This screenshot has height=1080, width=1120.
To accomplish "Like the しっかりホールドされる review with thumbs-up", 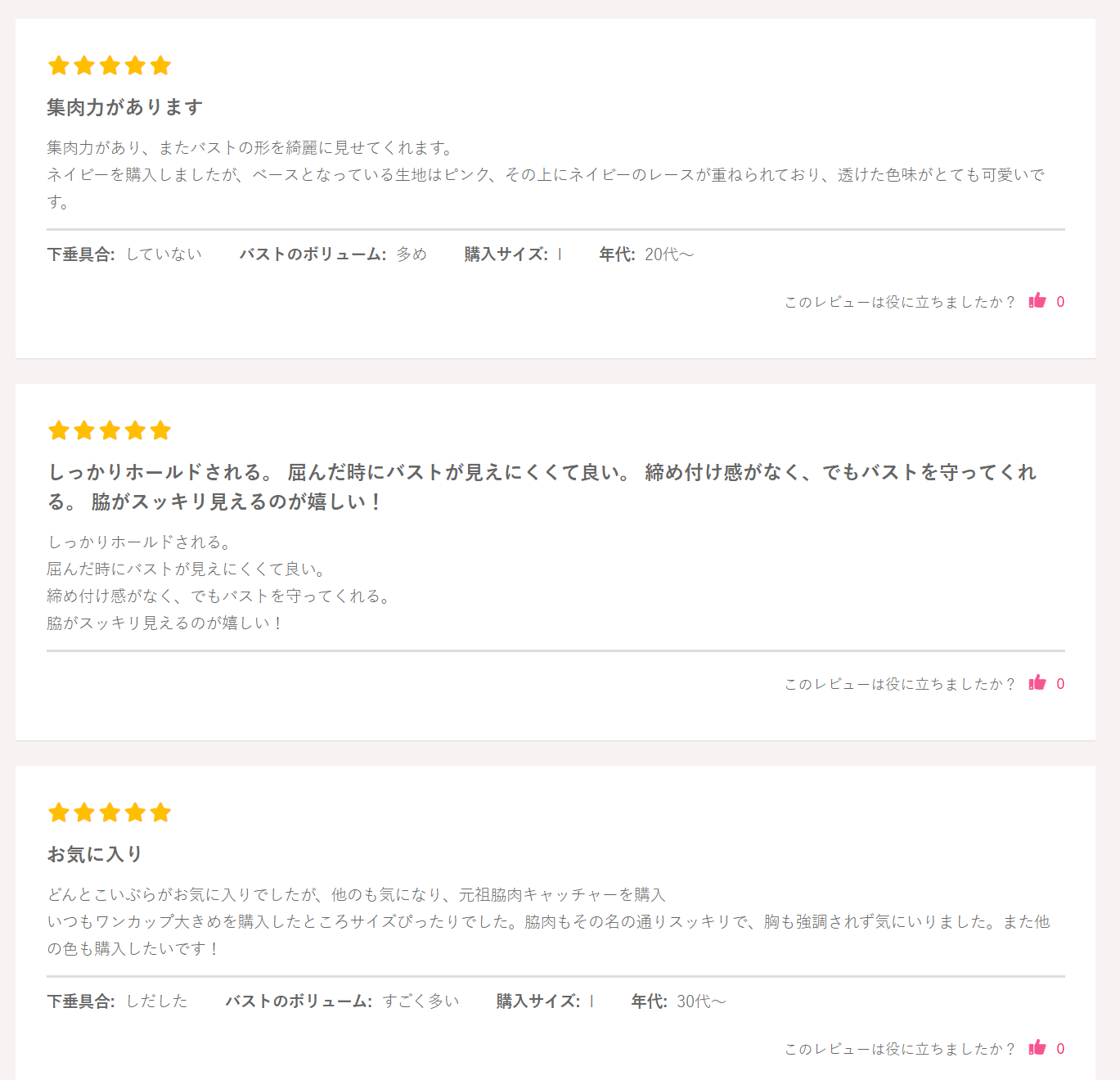I will [1037, 682].
